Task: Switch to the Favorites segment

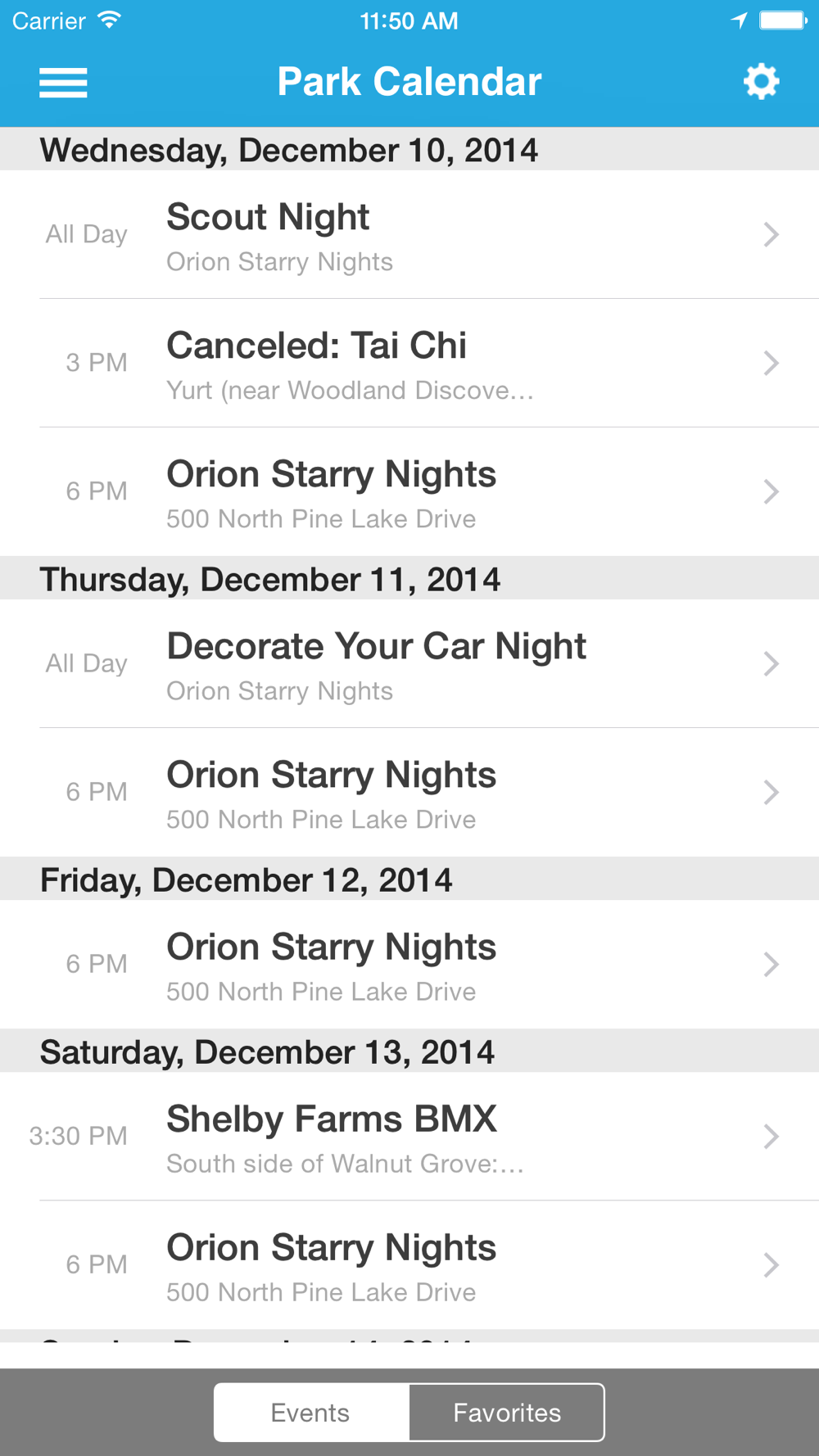Action: coord(507,1413)
